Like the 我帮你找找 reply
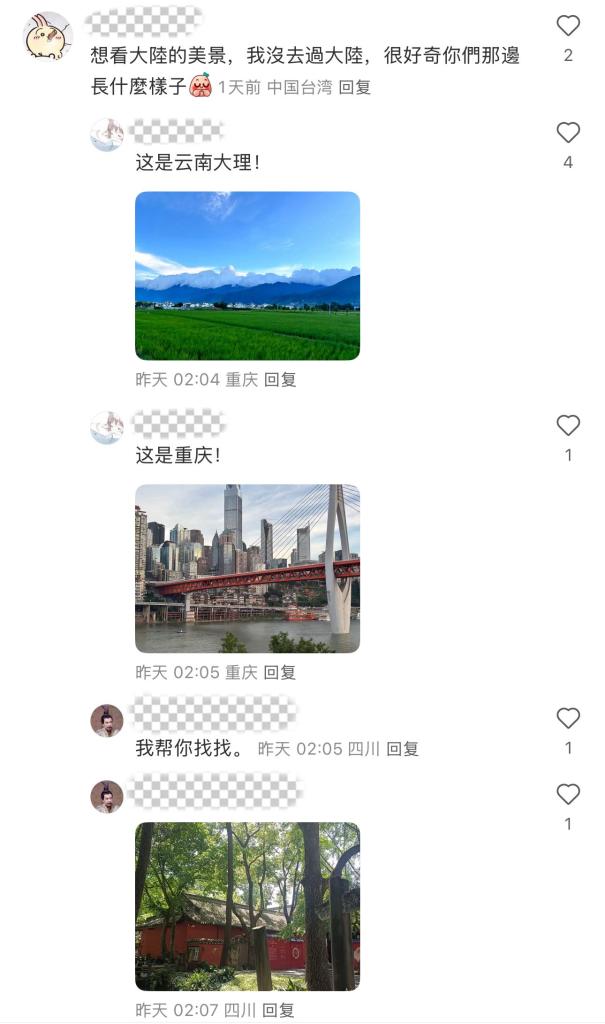Viewport: 605px width, 1024px height. [x=568, y=718]
